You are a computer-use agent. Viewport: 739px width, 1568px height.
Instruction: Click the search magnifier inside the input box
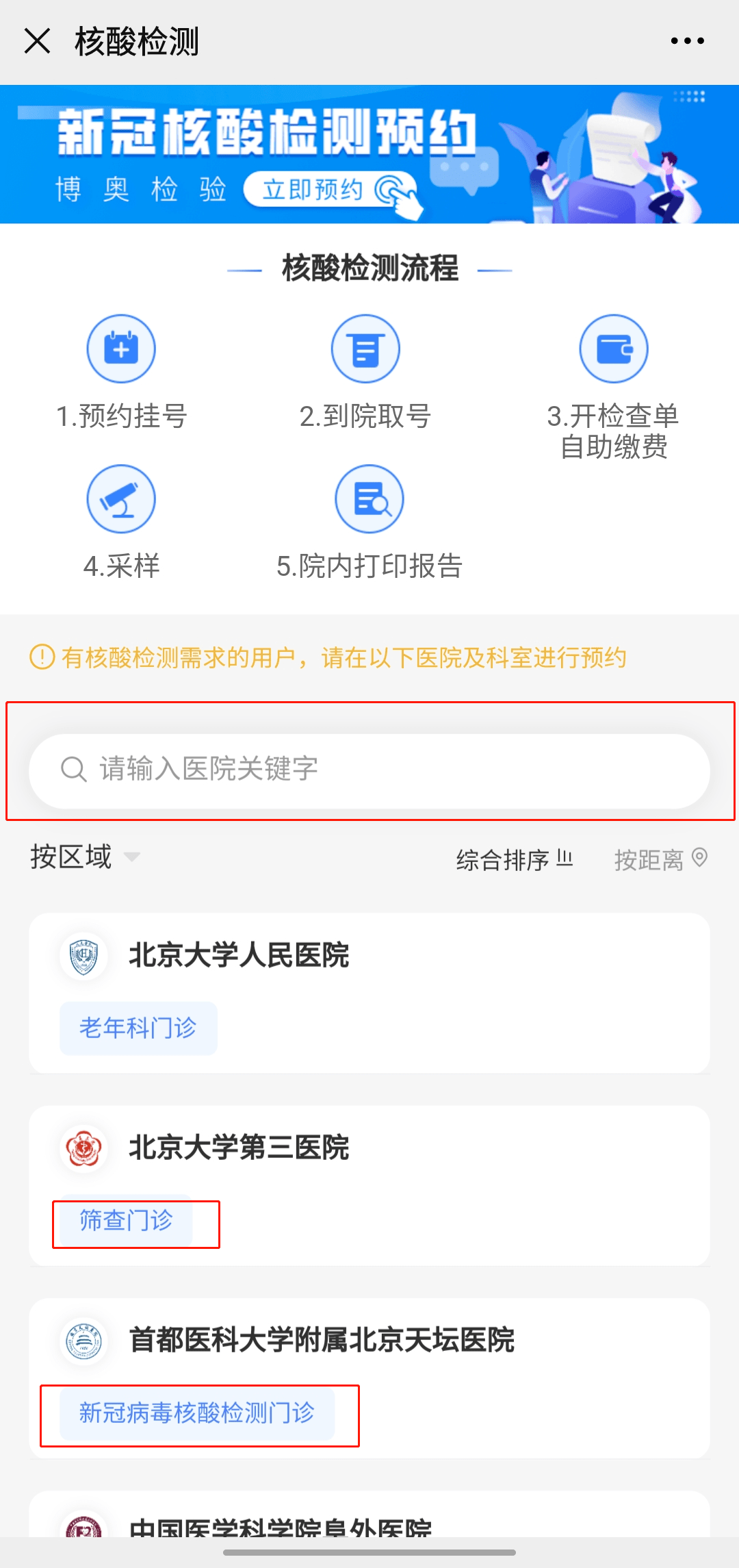[x=73, y=770]
